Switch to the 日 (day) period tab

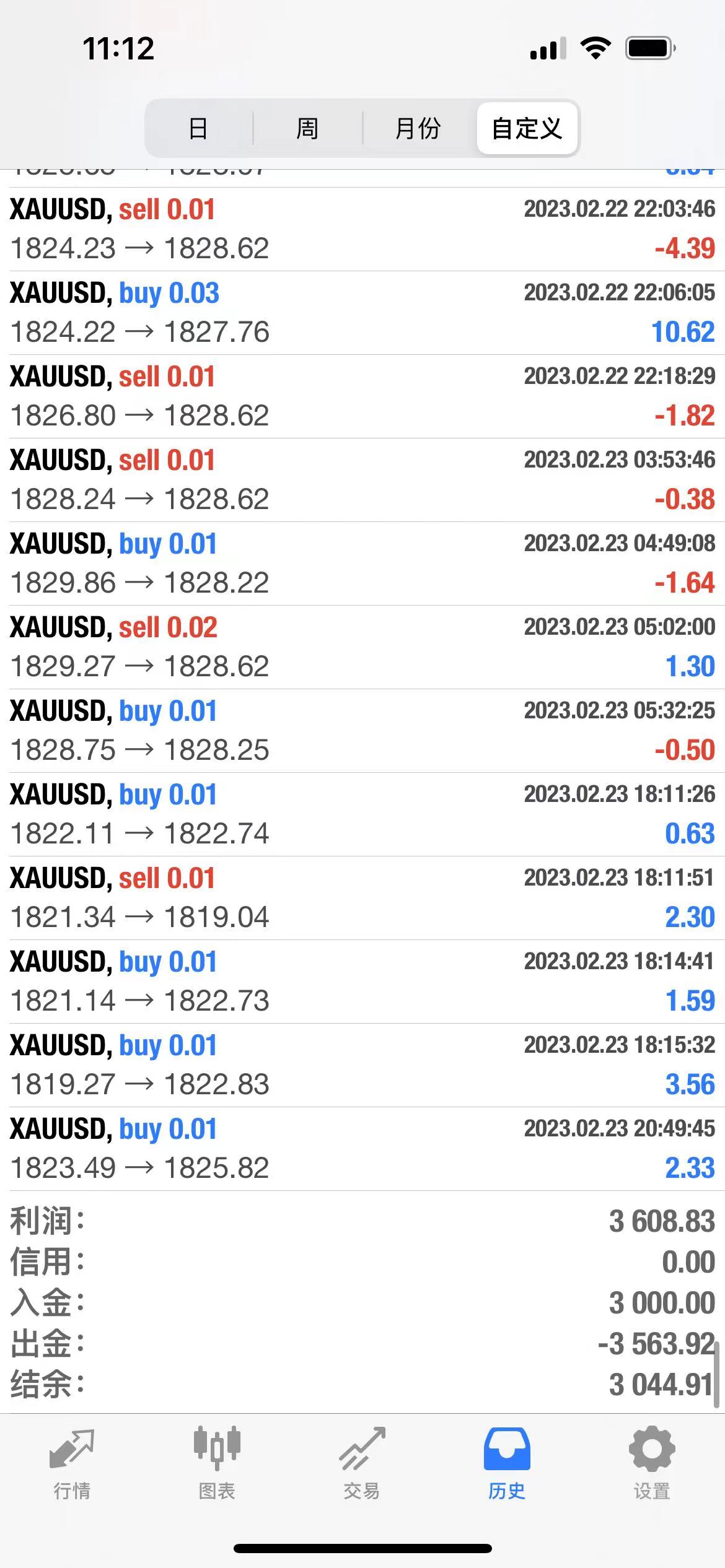pyautogui.click(x=198, y=129)
